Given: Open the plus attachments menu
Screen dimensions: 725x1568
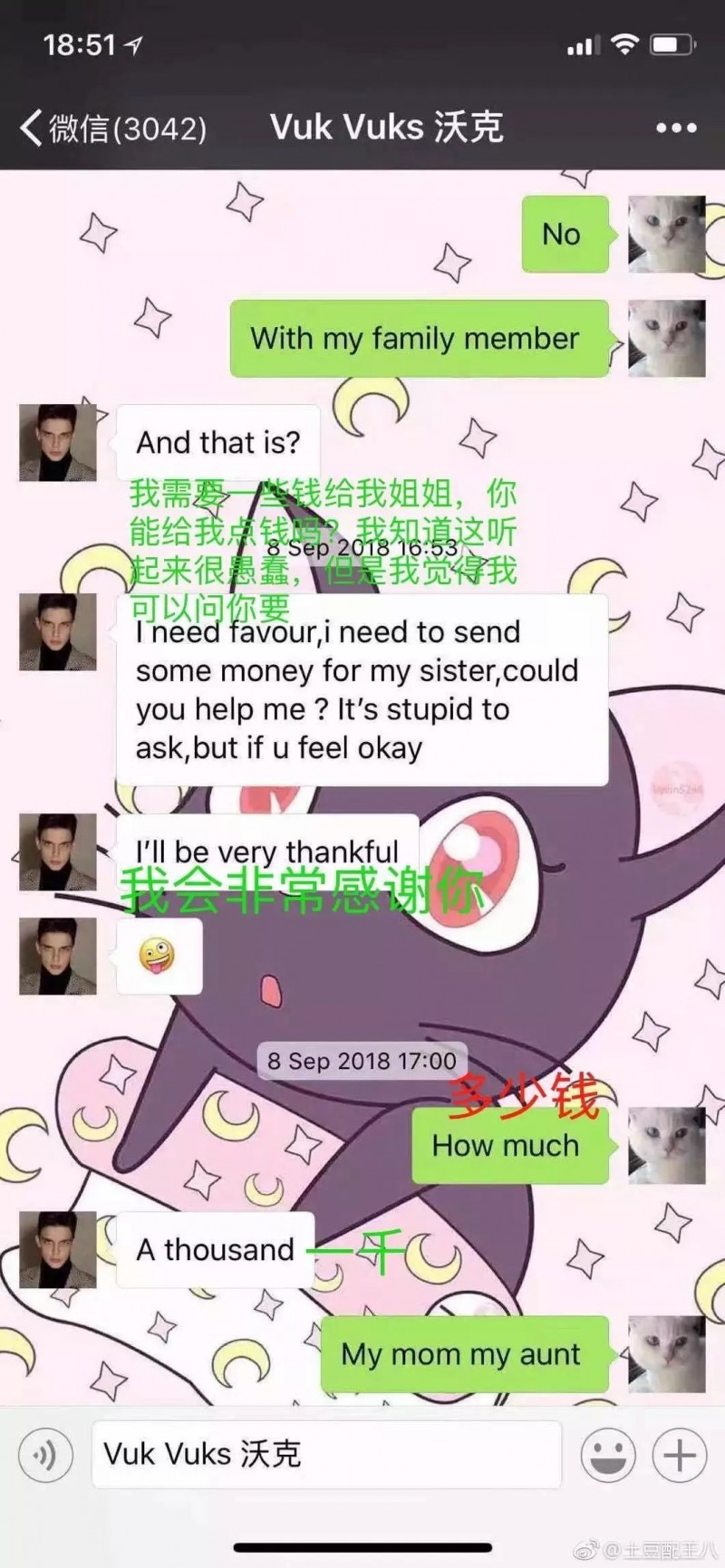Looking at the screenshot, I should pos(680,1455).
